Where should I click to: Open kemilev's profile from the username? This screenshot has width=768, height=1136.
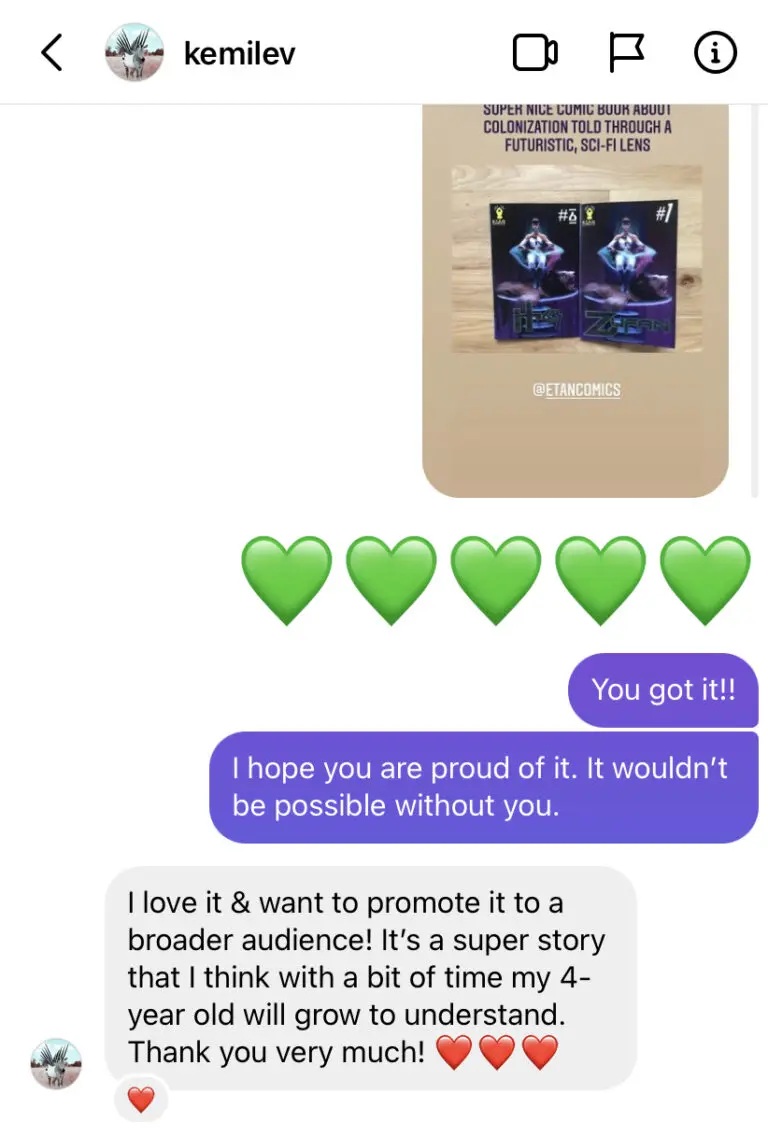[x=239, y=53]
